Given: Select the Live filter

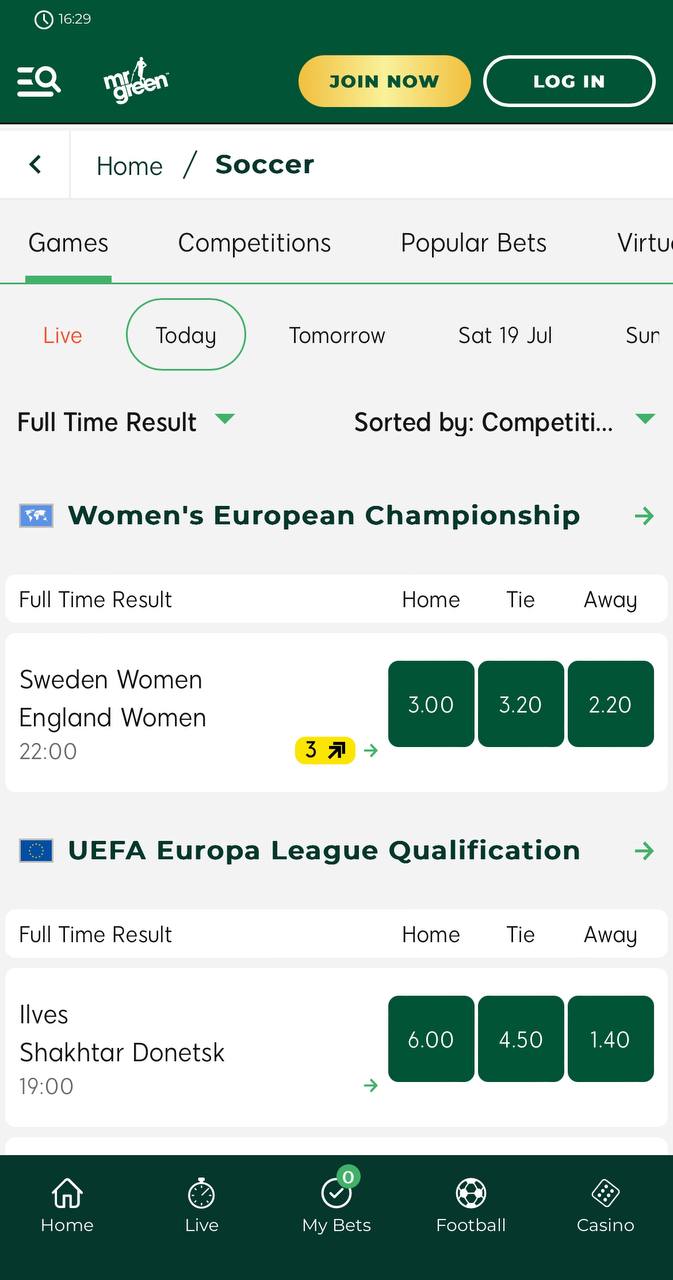Looking at the screenshot, I should (x=62, y=335).
